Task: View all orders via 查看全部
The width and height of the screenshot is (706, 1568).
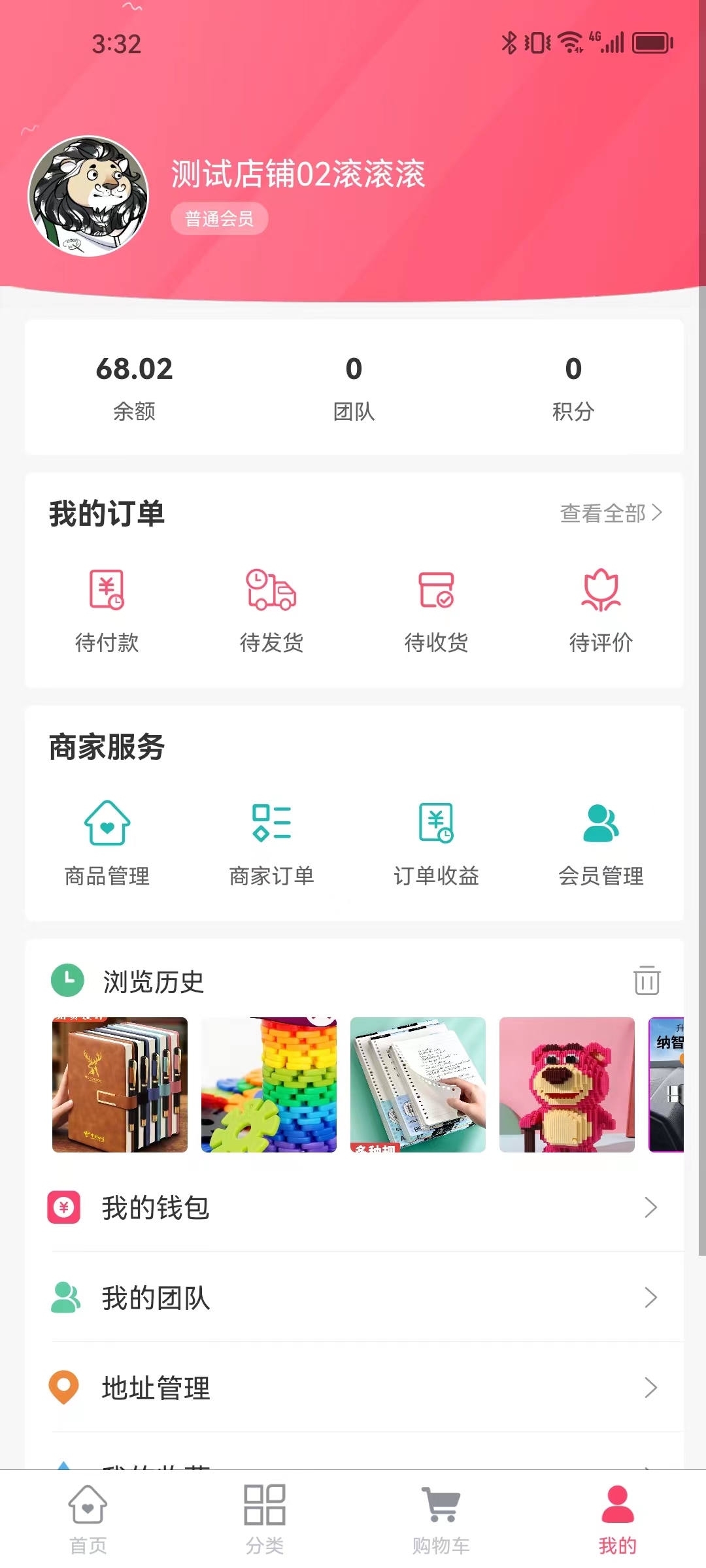Action: 611,514
